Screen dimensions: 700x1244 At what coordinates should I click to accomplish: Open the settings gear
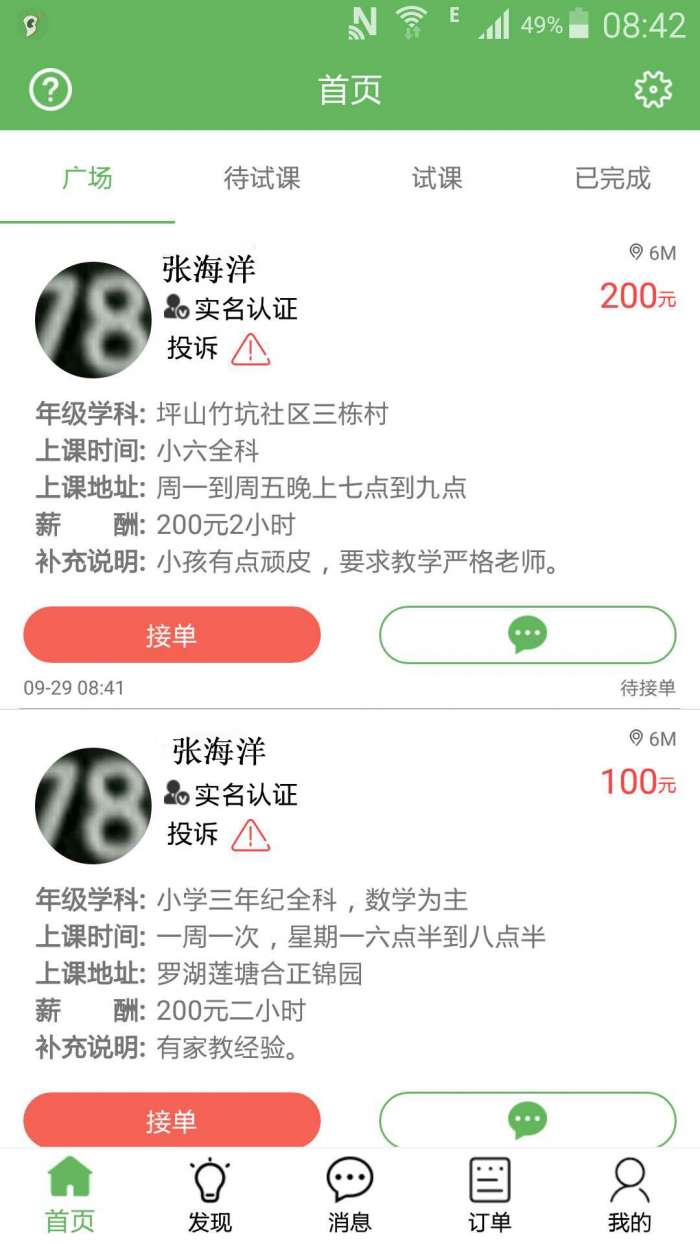(653, 90)
